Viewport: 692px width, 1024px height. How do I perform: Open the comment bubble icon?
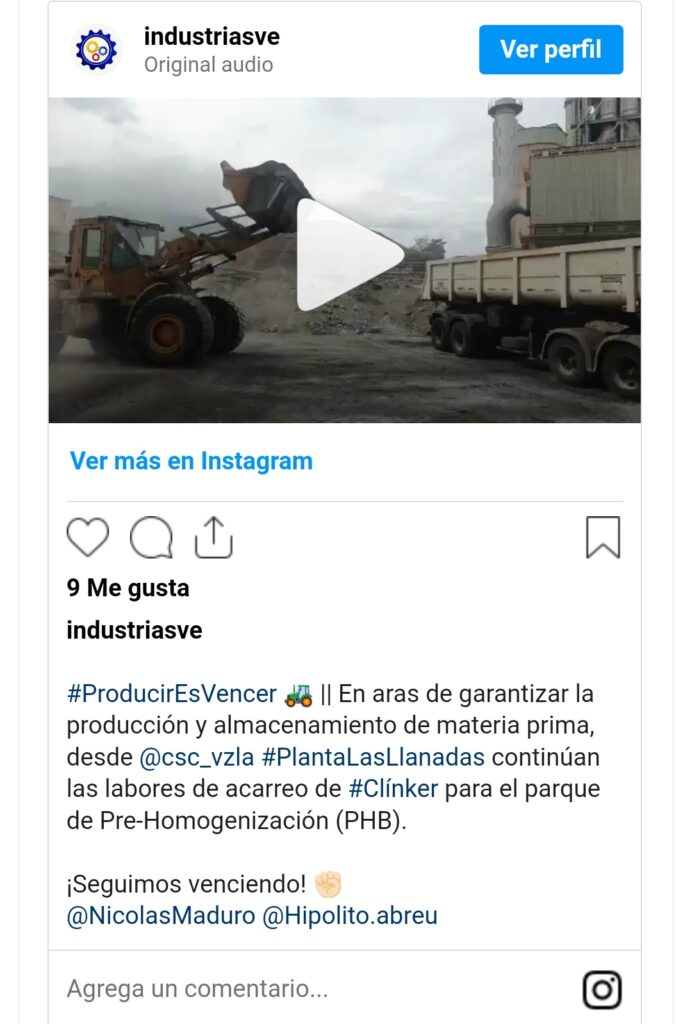(x=151, y=538)
